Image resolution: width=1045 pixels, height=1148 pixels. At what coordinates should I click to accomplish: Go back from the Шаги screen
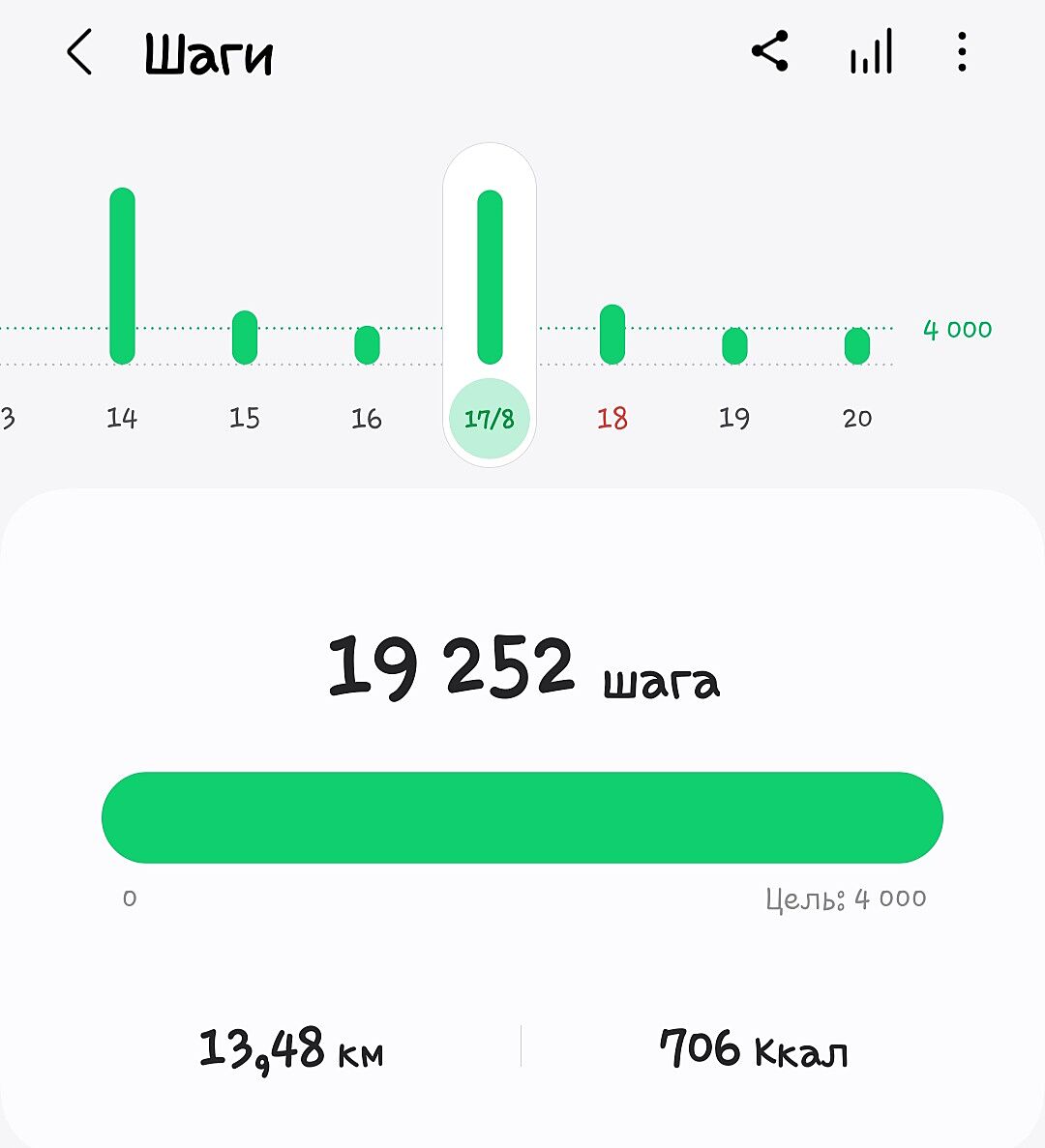[79, 52]
